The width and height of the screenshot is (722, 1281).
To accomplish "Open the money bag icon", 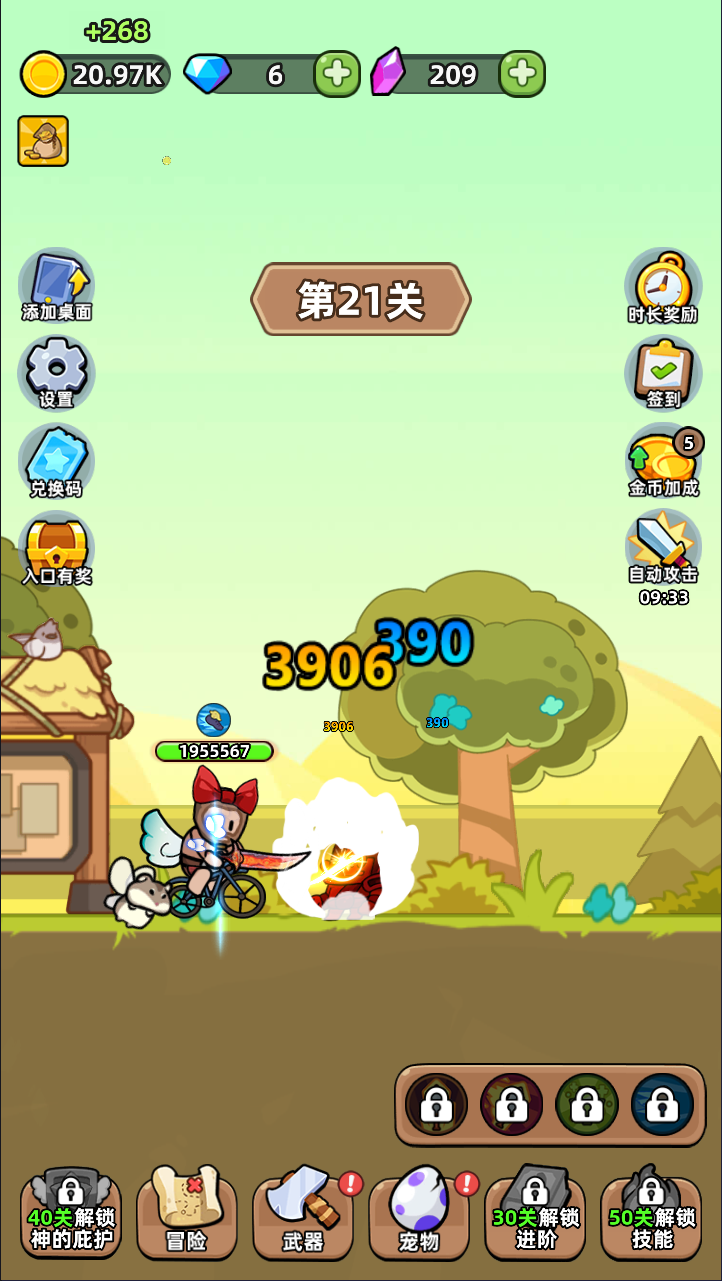I will (x=43, y=141).
